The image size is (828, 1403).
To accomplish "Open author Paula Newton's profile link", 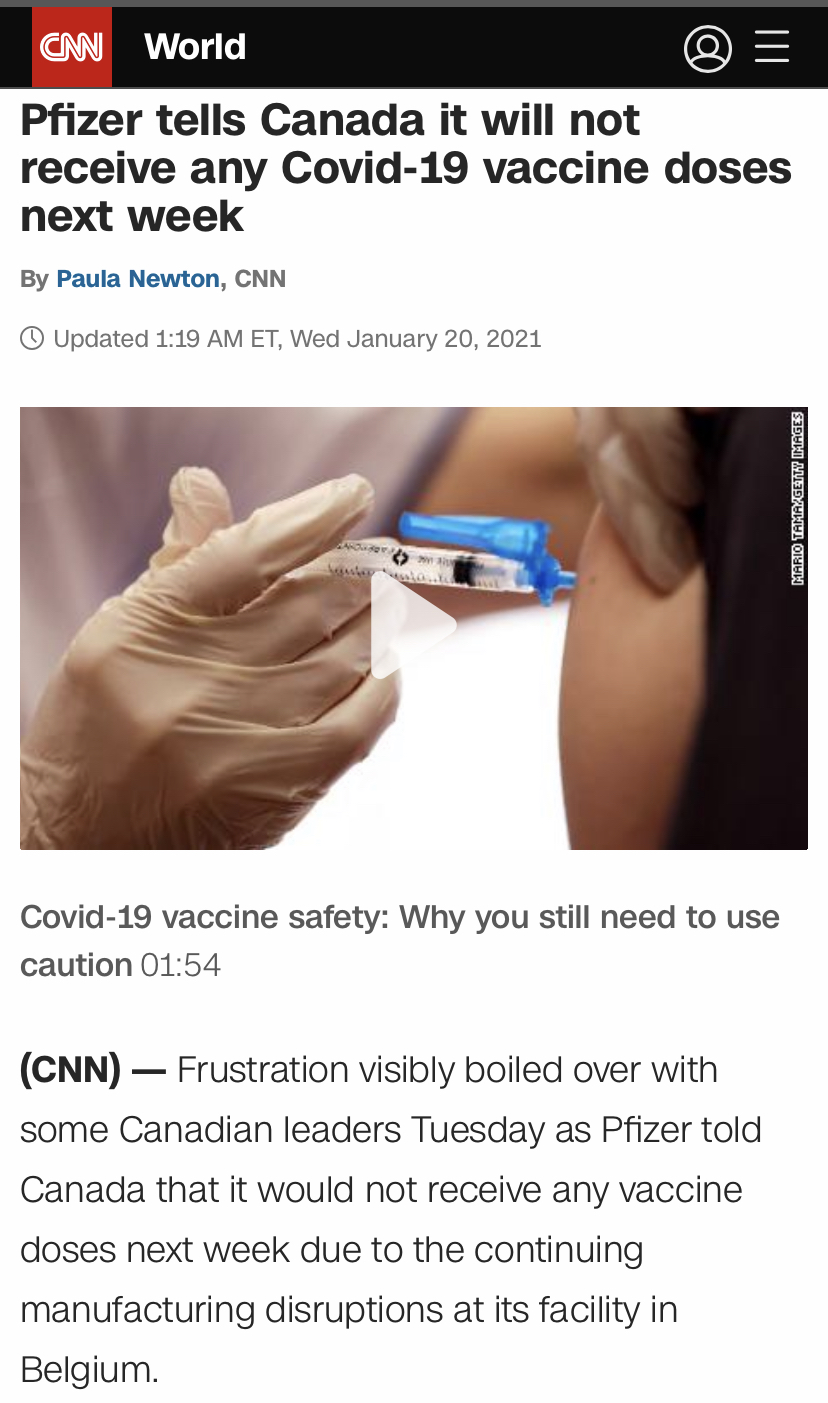I will [x=138, y=279].
